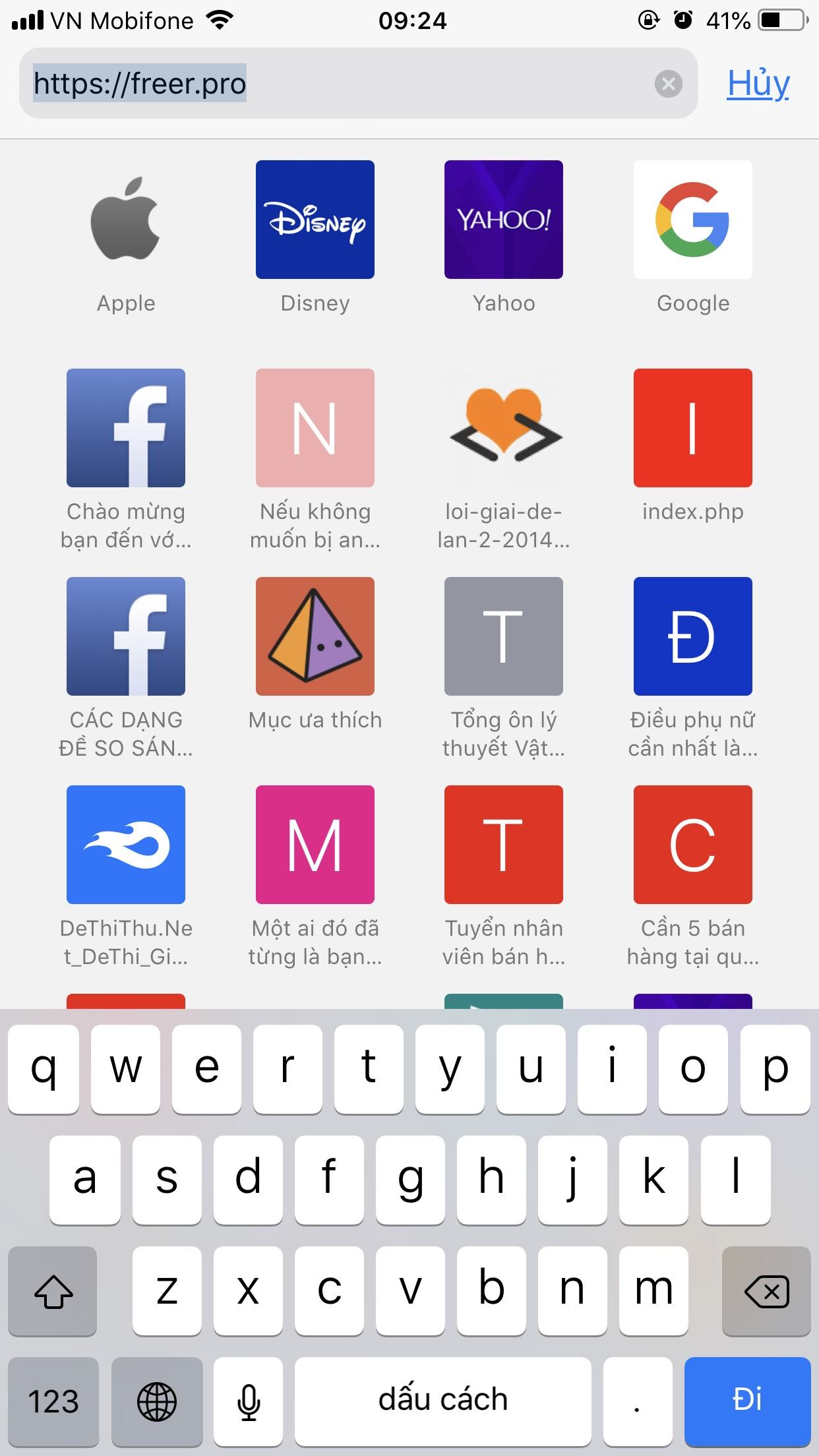Open CÁC DẠNG ĐỀ SO SÁN tile

coord(126,668)
